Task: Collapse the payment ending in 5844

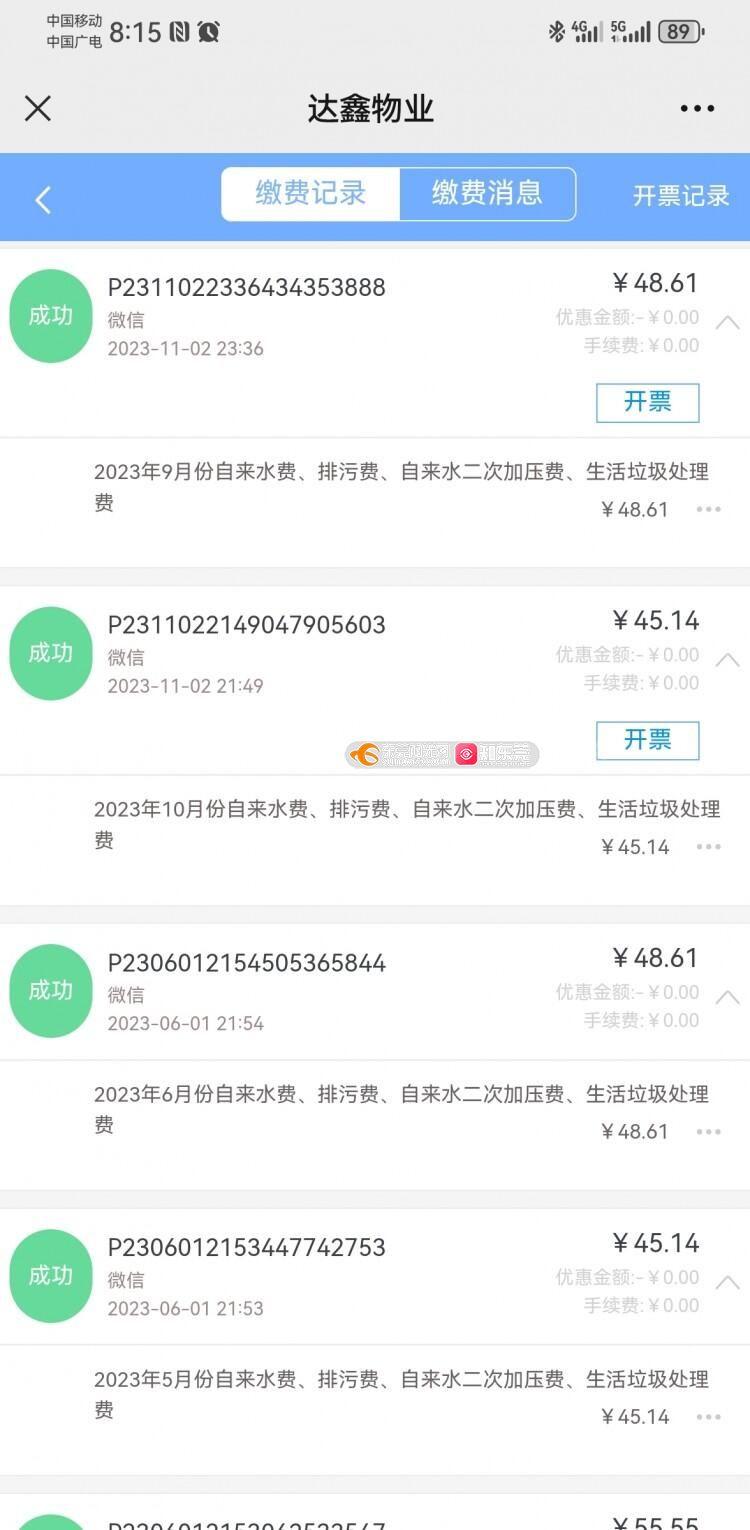Action: [x=728, y=997]
